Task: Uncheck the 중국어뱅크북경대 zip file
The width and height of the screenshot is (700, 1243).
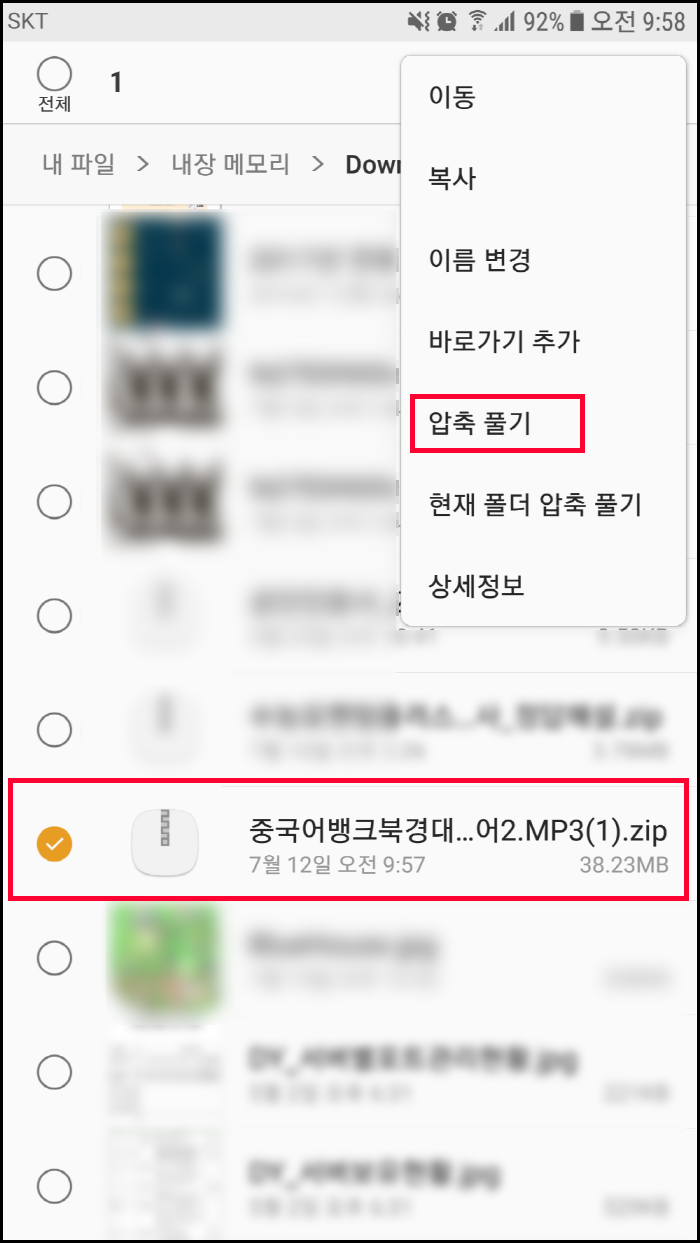Action: 54,844
